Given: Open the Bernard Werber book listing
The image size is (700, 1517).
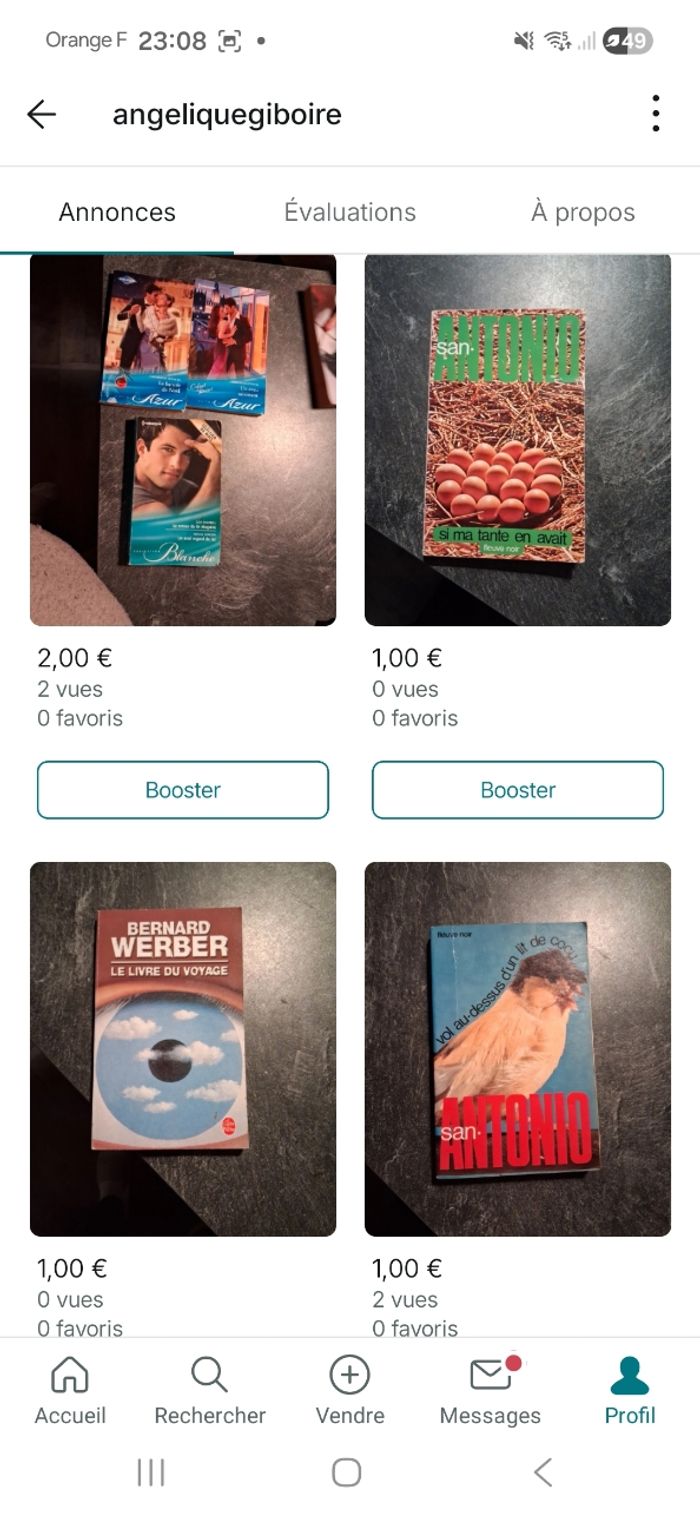Looking at the screenshot, I should pos(183,1048).
